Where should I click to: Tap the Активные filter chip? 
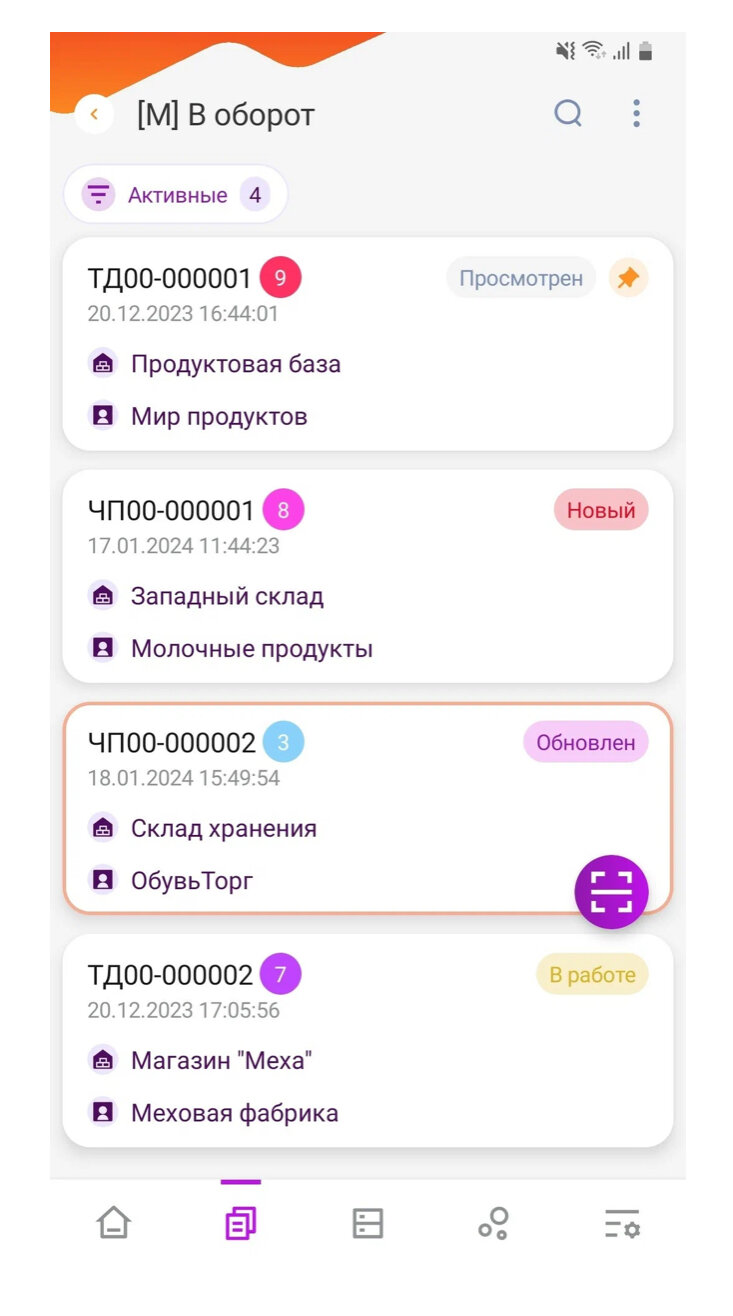coord(176,194)
